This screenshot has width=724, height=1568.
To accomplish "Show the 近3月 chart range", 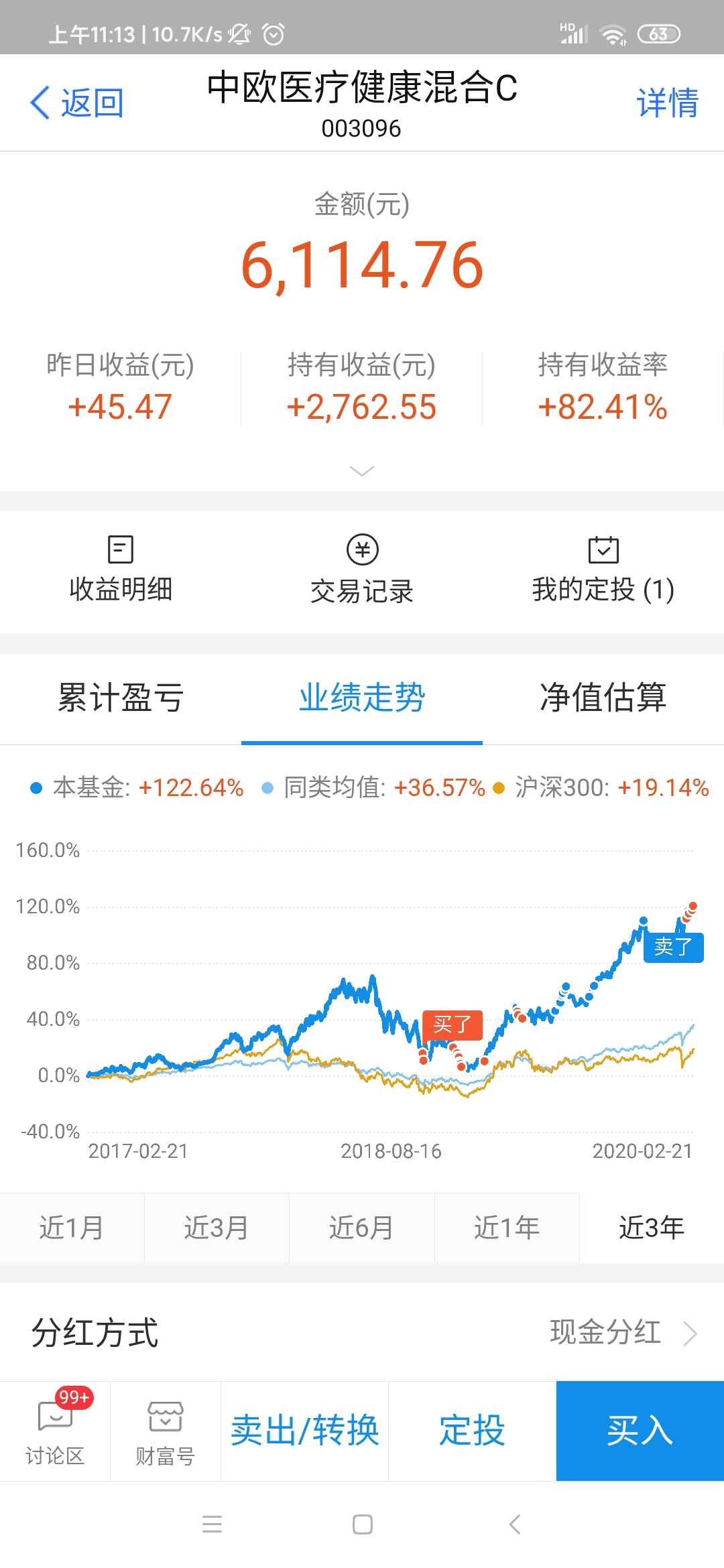I will pos(217,1228).
